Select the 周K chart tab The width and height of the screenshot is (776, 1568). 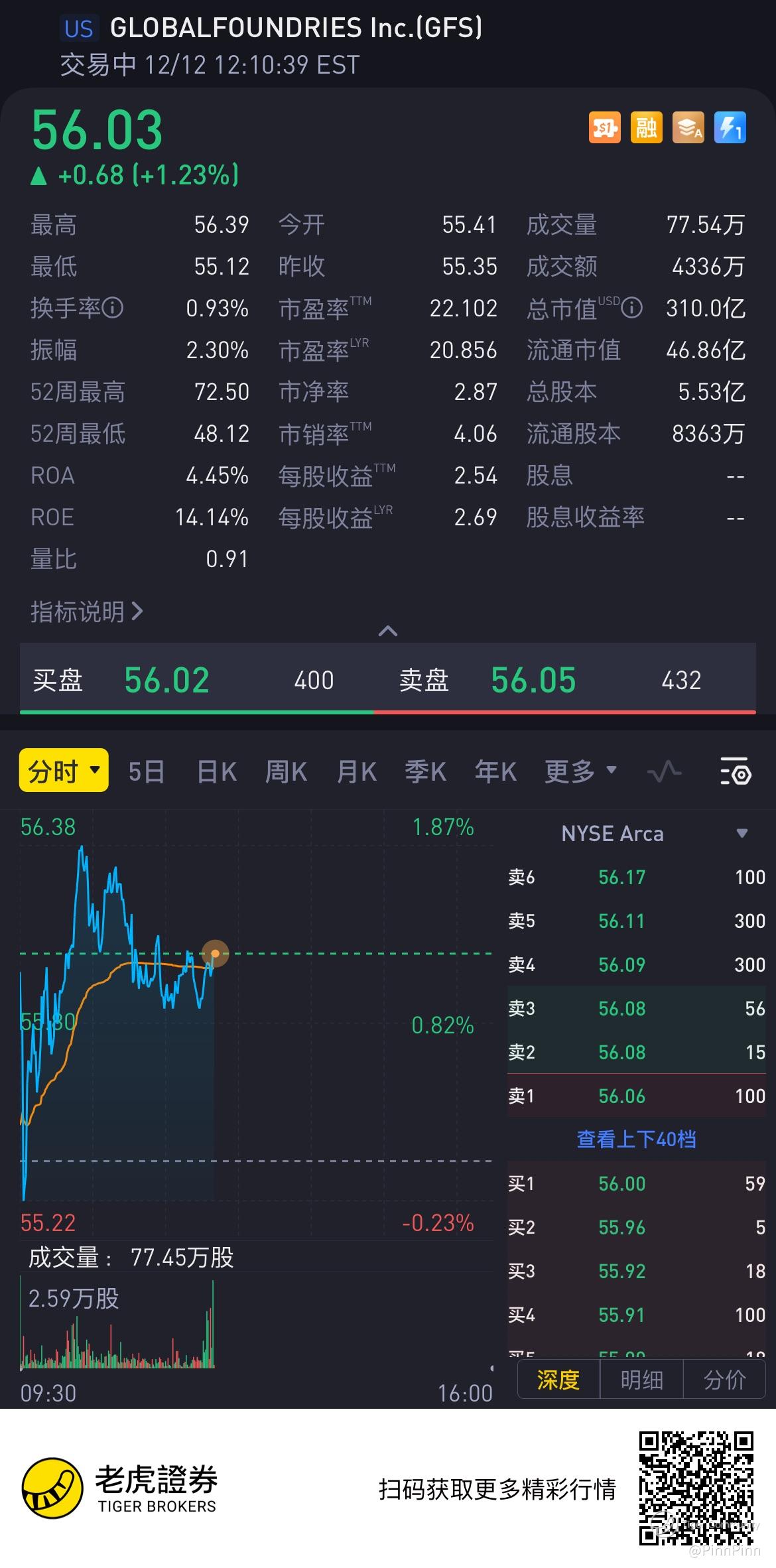(x=286, y=771)
